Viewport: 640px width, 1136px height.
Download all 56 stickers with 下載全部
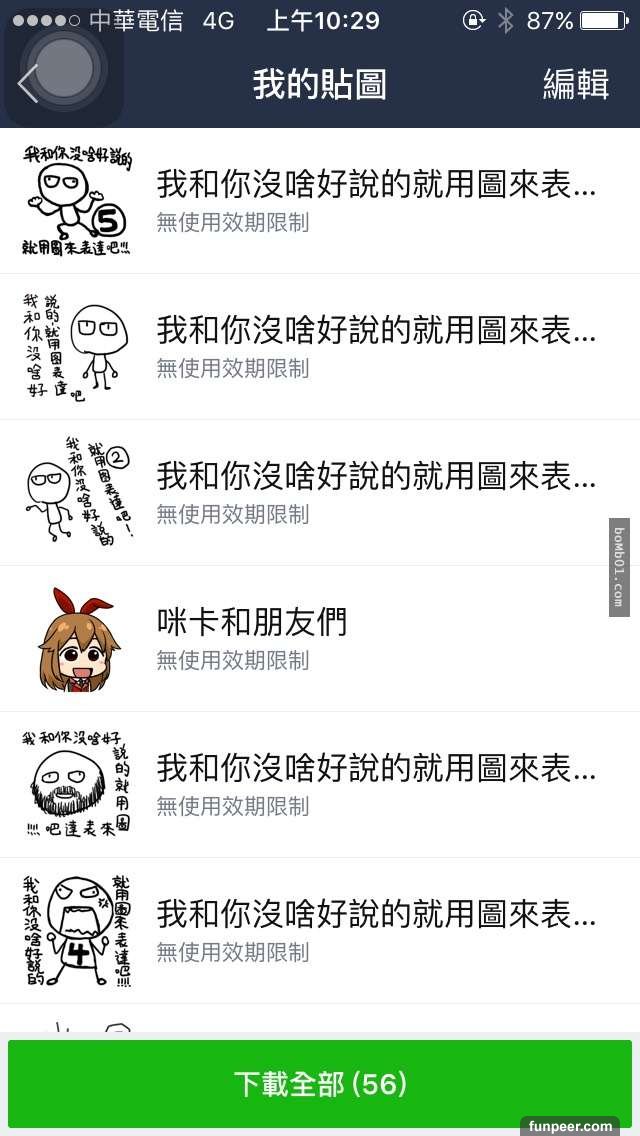320,1084
